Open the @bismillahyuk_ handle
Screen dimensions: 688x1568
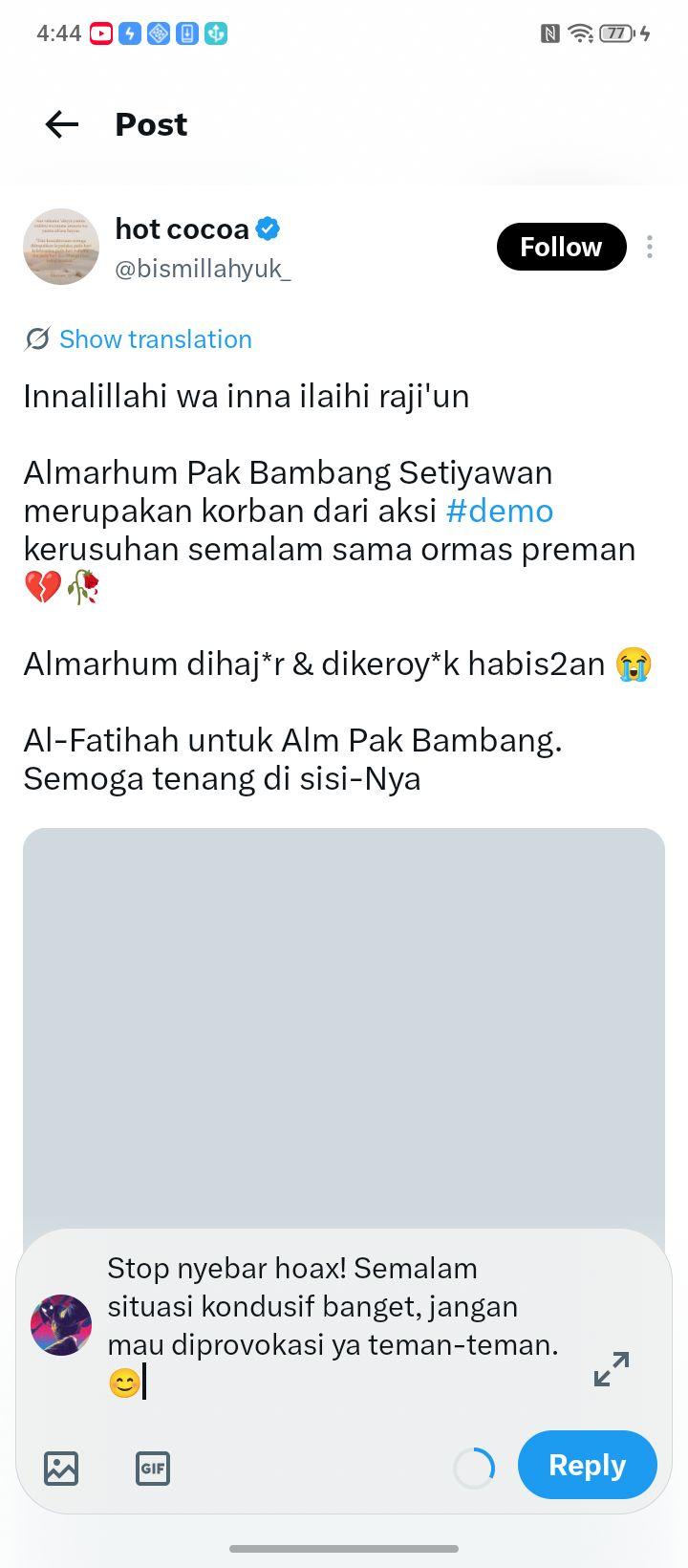pos(203,269)
